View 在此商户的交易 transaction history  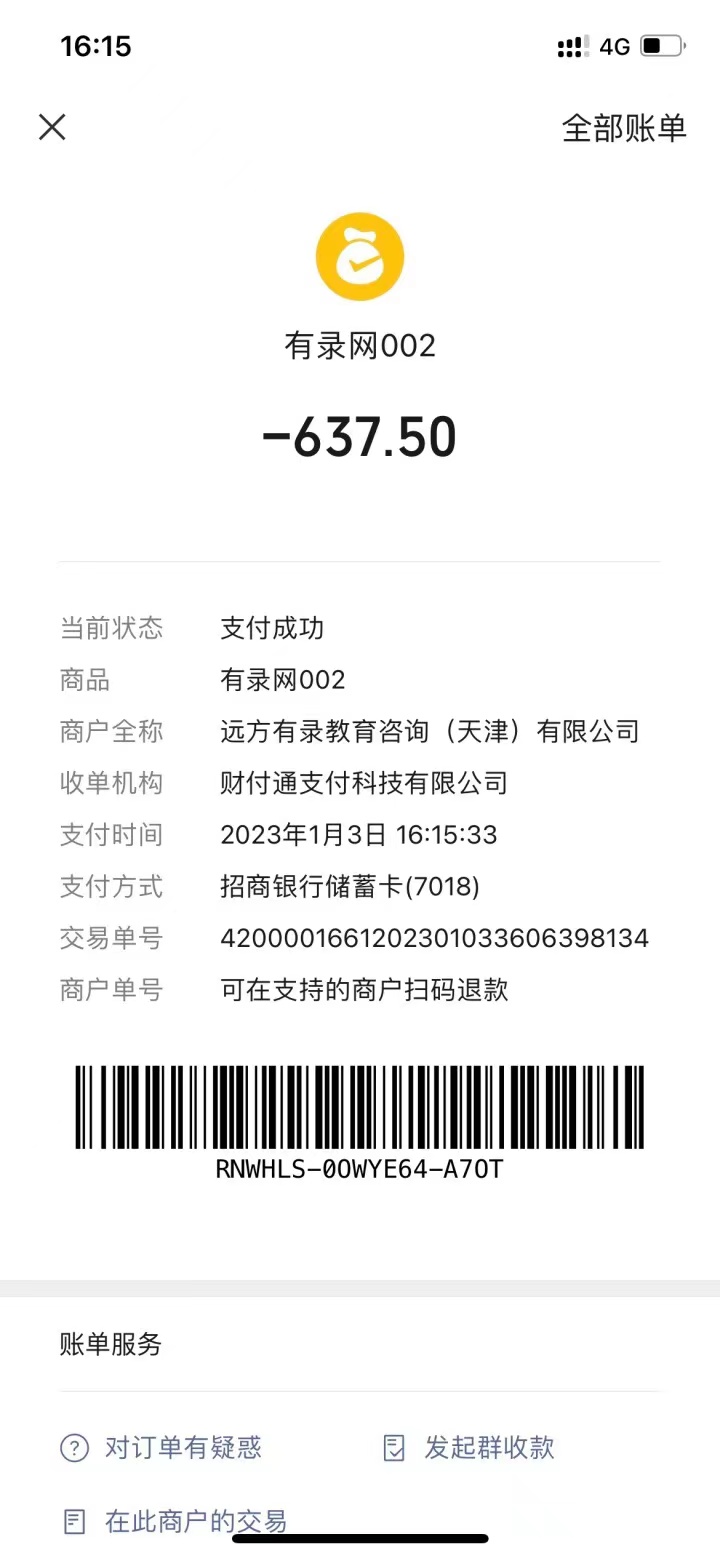(x=176, y=1521)
